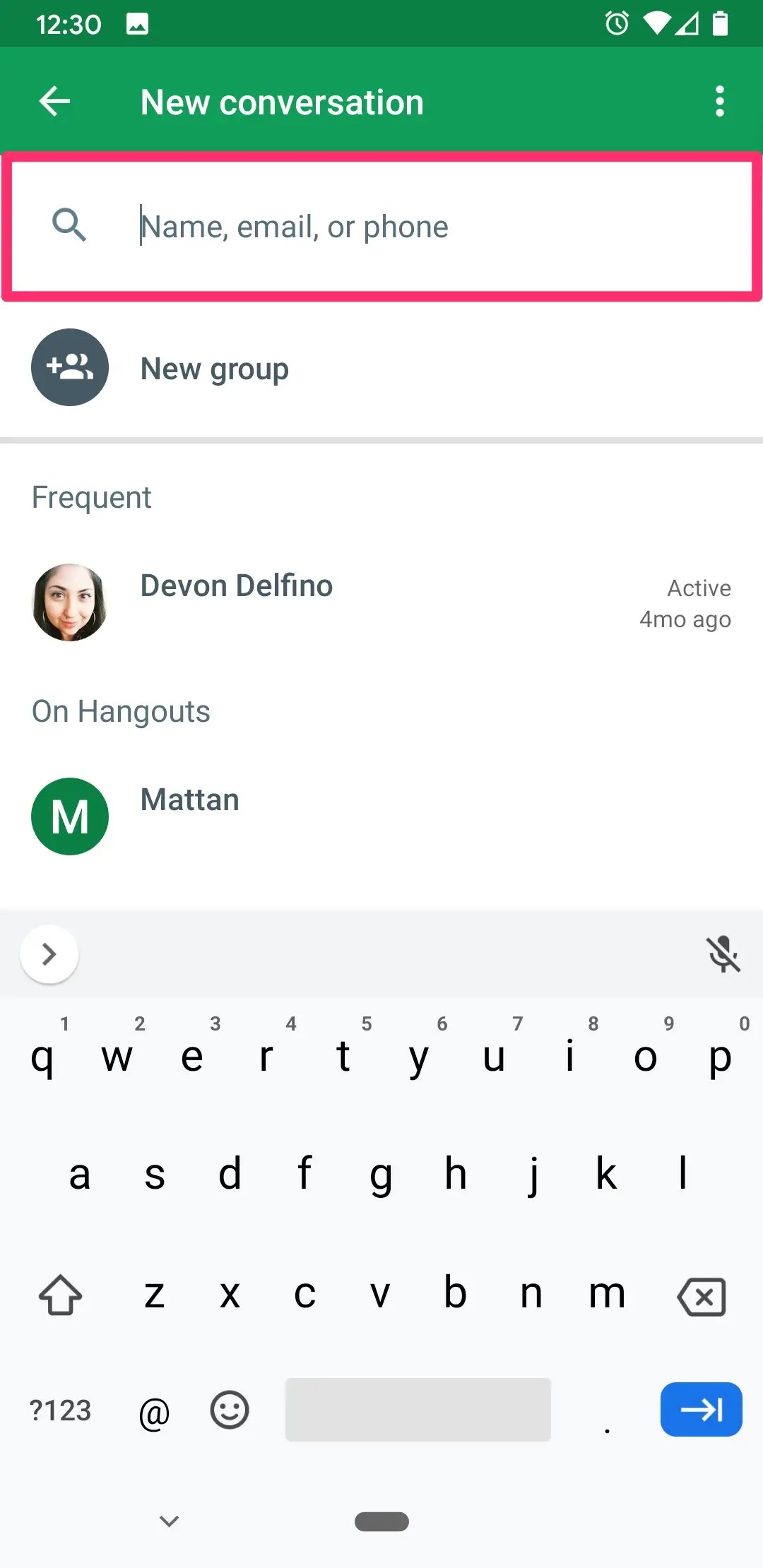
Task: Toggle the Shift key on keyboard
Action: 61,1295
